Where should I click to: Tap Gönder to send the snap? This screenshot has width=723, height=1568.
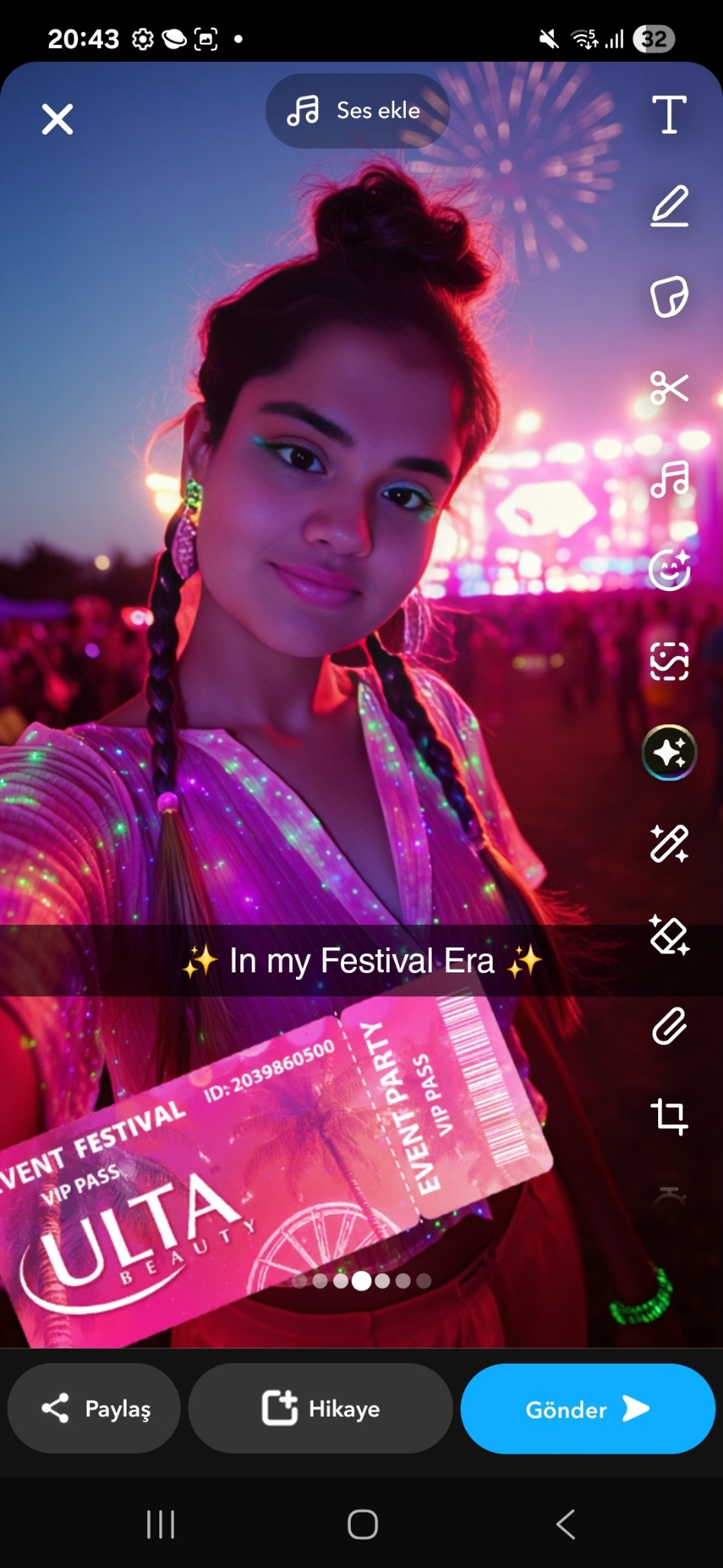point(588,1409)
